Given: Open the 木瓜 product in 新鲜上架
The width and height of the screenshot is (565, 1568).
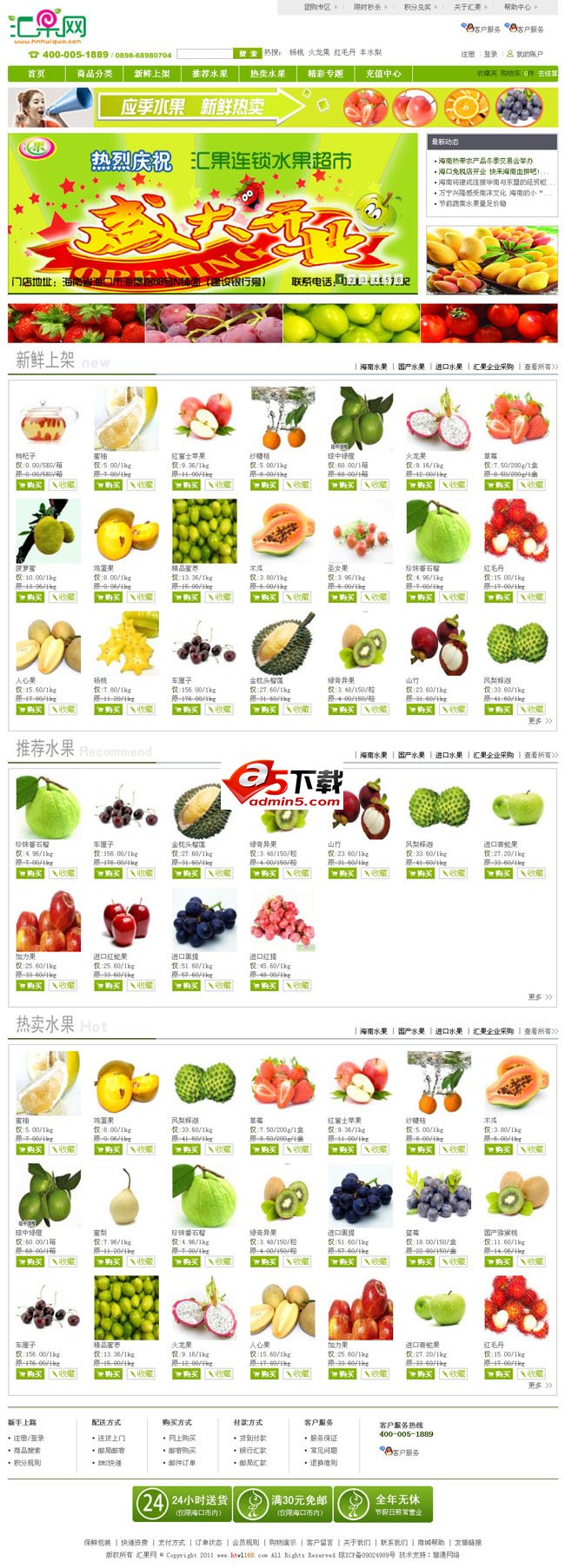Looking at the screenshot, I should [x=282, y=529].
